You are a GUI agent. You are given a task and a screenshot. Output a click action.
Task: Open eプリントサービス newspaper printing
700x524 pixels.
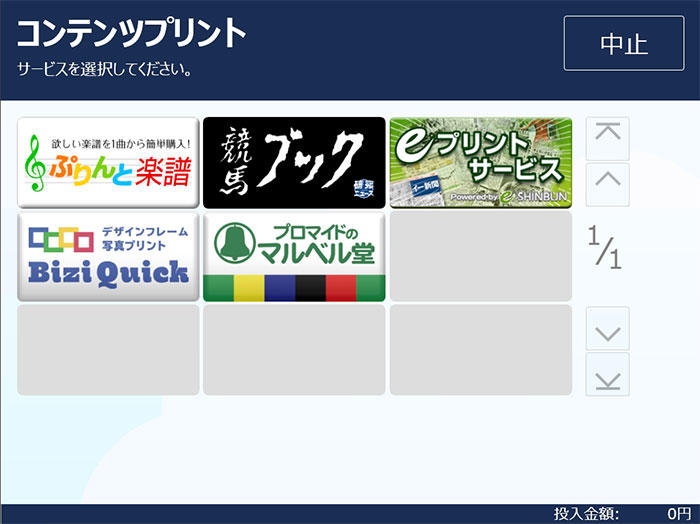[480, 163]
